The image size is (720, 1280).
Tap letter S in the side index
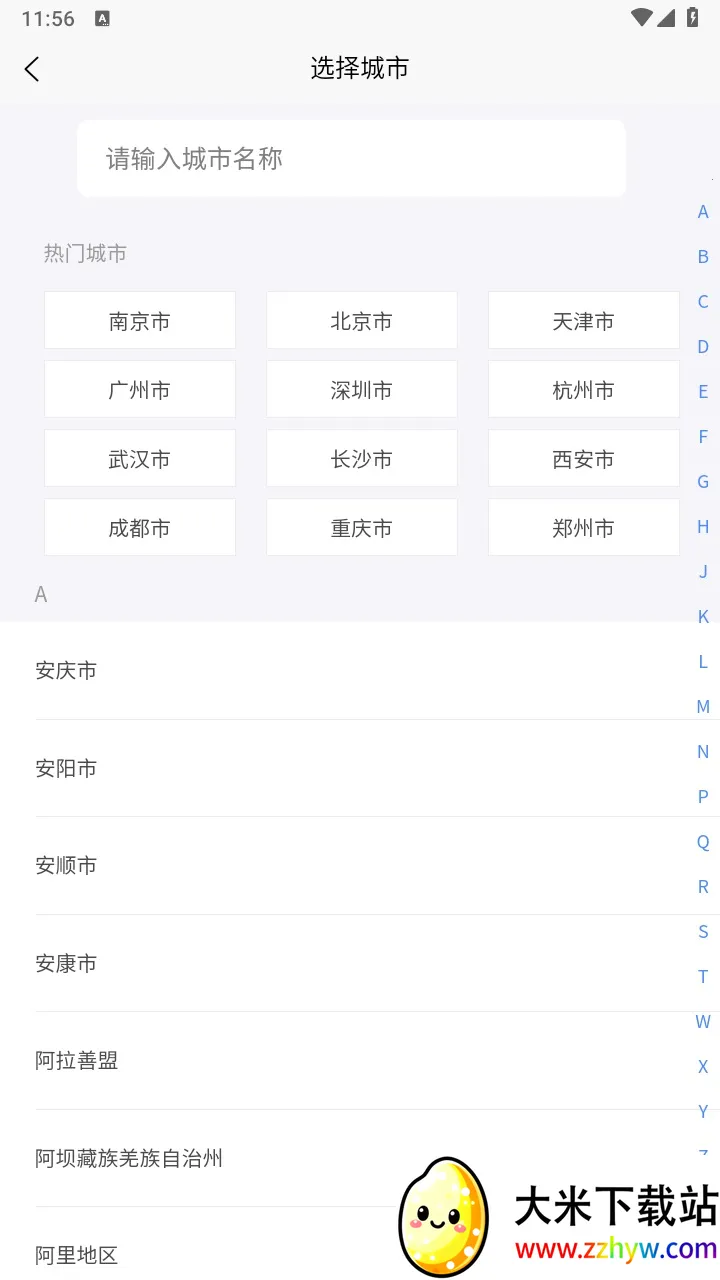click(x=702, y=931)
